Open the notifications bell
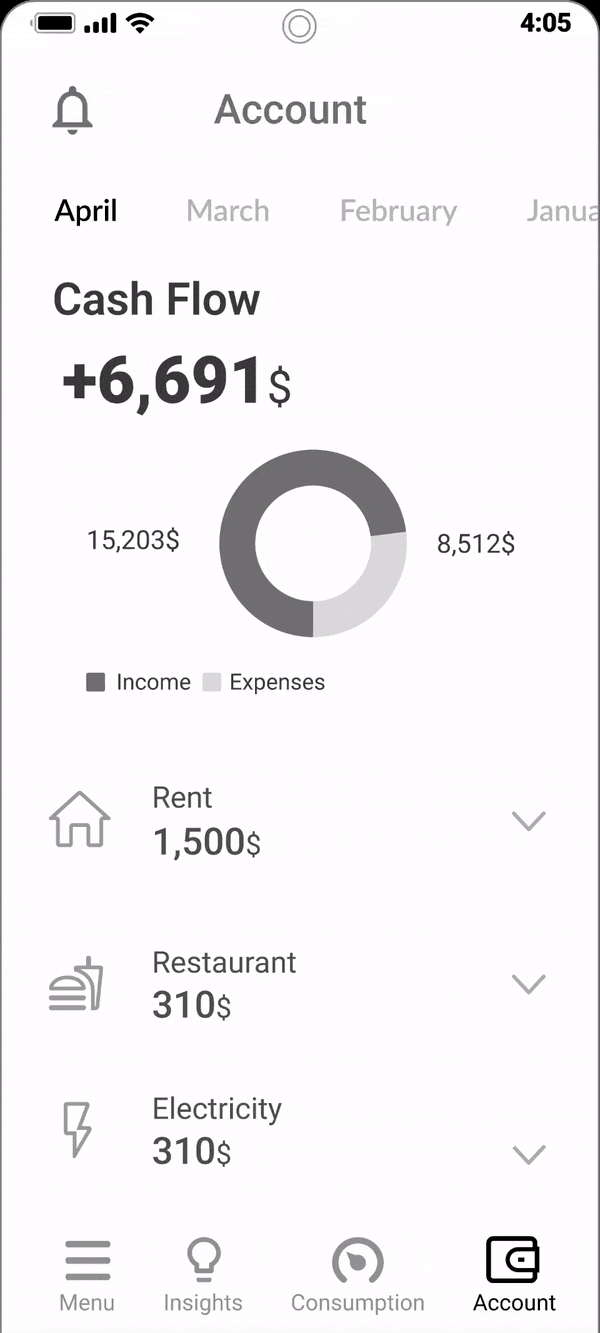Image resolution: width=600 pixels, height=1333 pixels. pos(72,110)
